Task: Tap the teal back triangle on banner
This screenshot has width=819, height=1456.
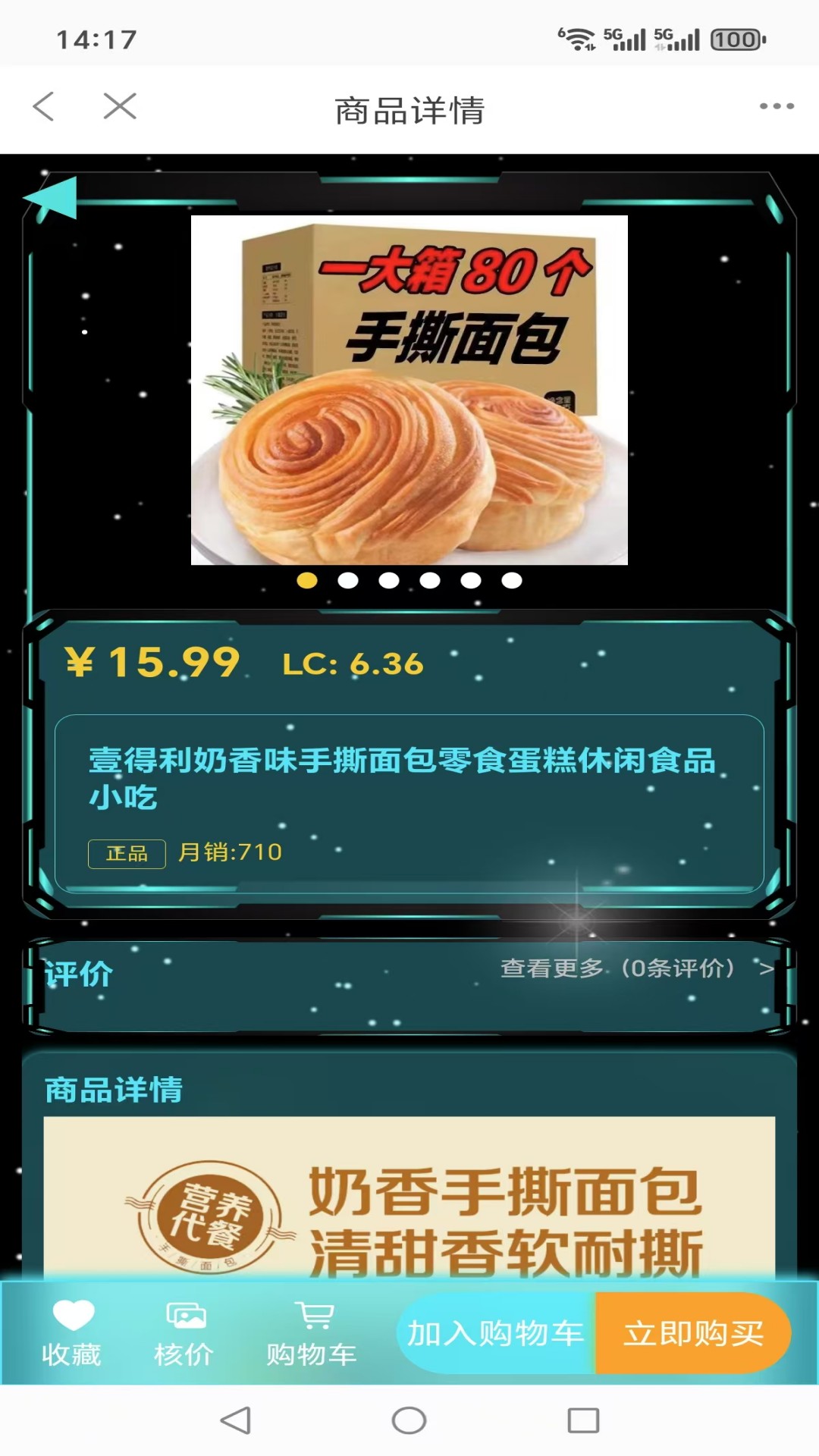Action: (x=52, y=199)
